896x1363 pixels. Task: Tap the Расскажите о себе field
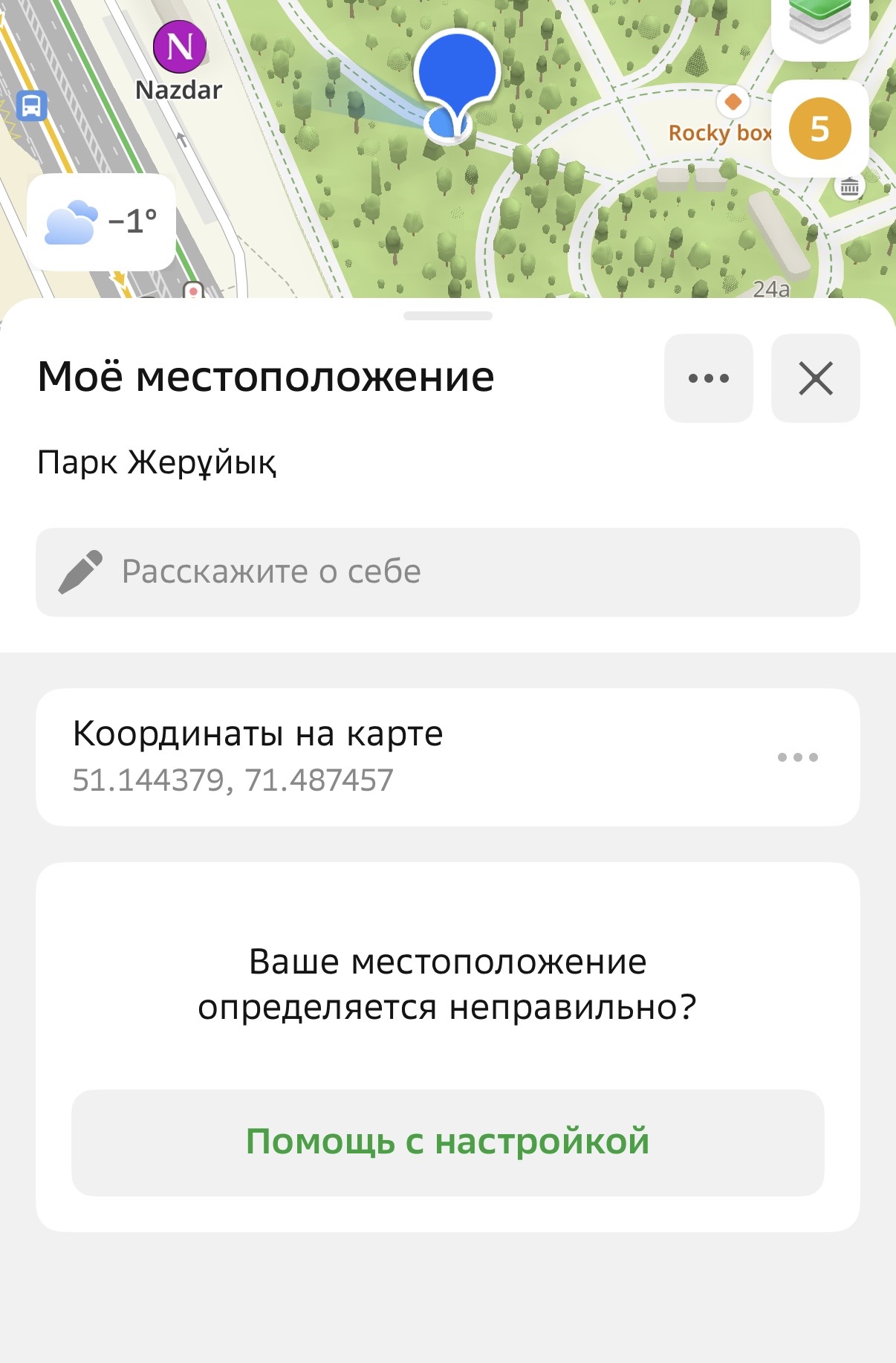(x=448, y=572)
